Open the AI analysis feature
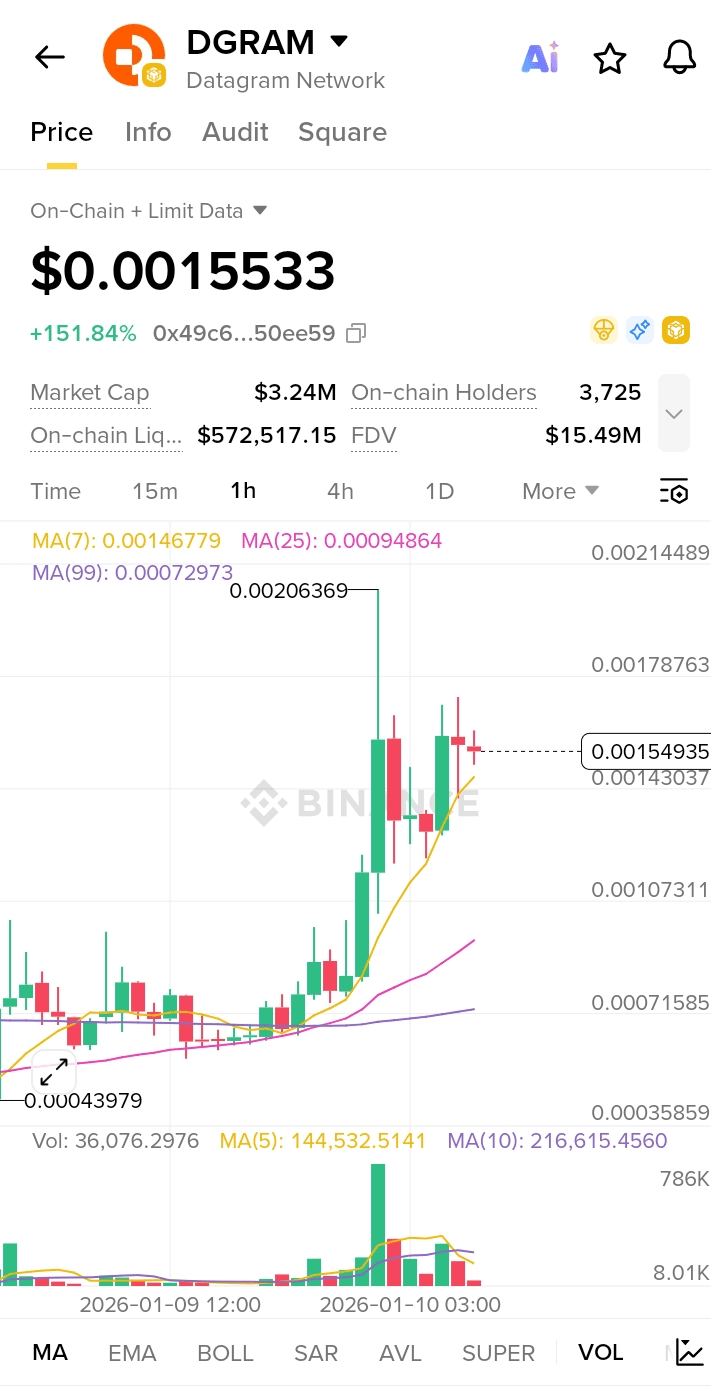 (x=540, y=58)
